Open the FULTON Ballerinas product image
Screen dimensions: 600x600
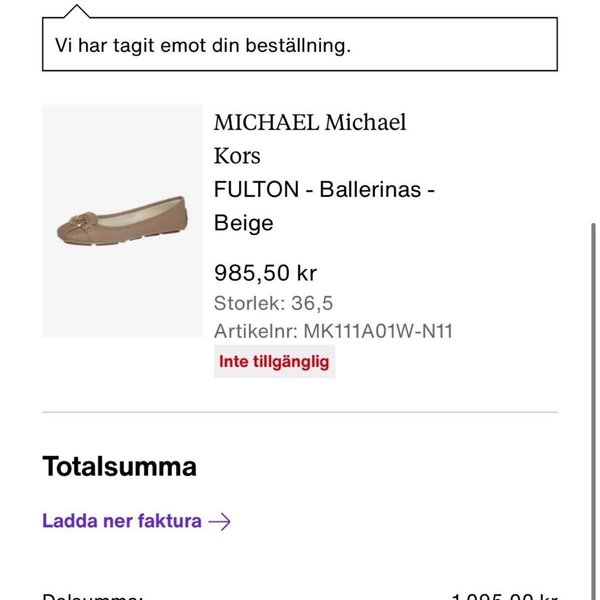[x=122, y=221]
